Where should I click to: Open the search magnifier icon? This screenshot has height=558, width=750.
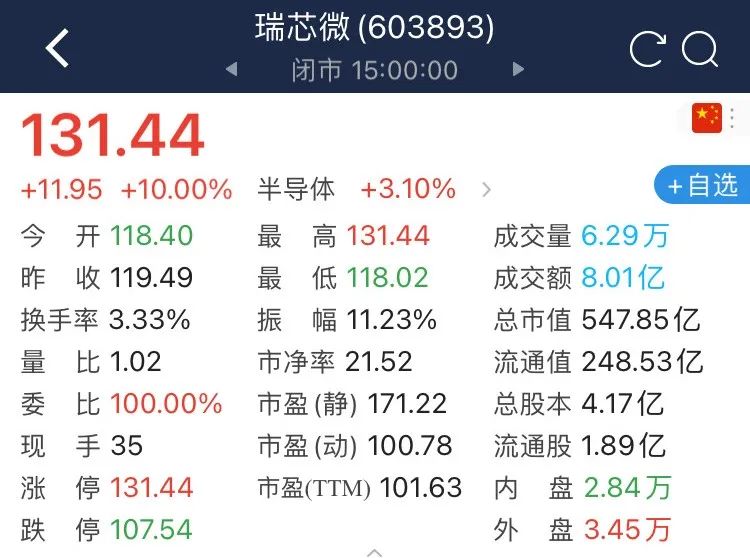coord(700,49)
